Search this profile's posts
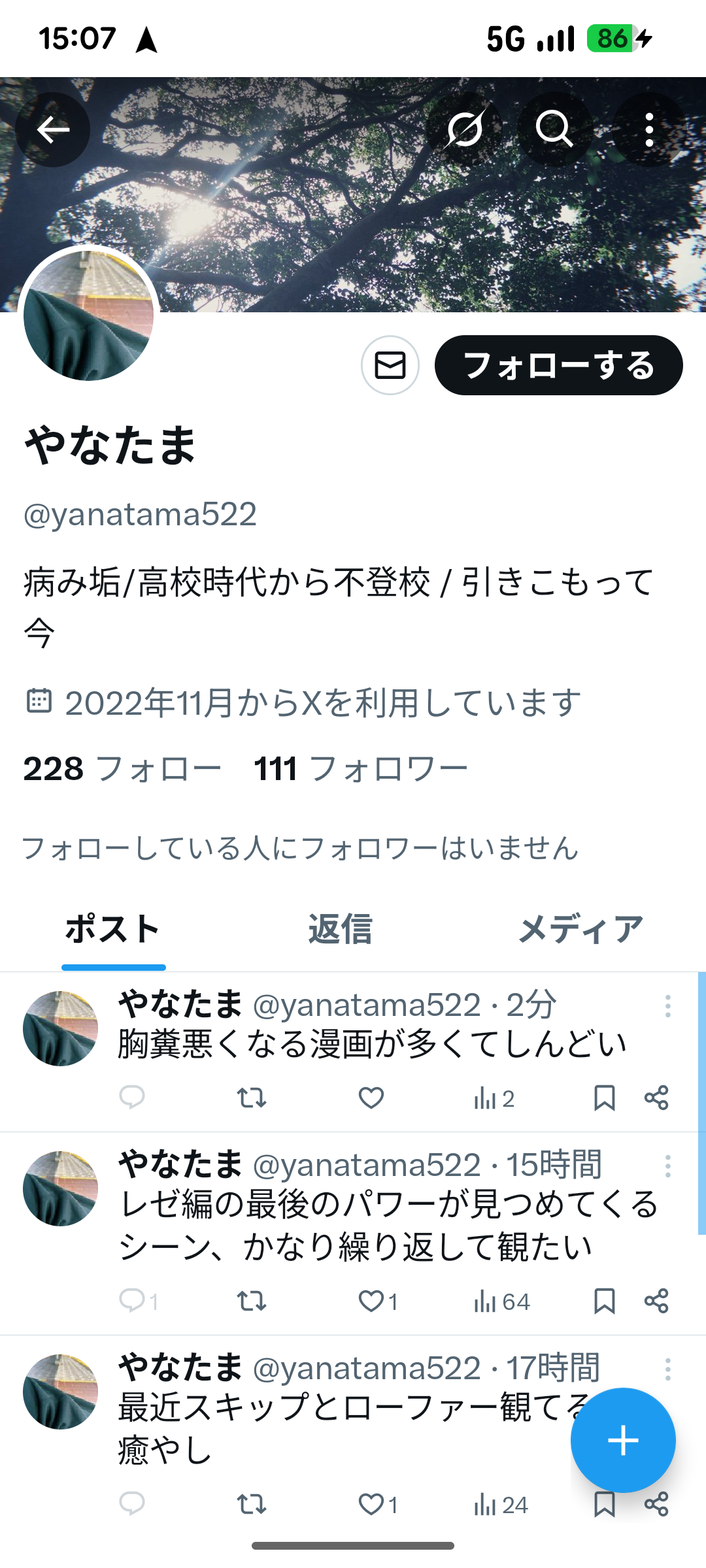Image resolution: width=706 pixels, height=1568 pixels. click(x=554, y=129)
